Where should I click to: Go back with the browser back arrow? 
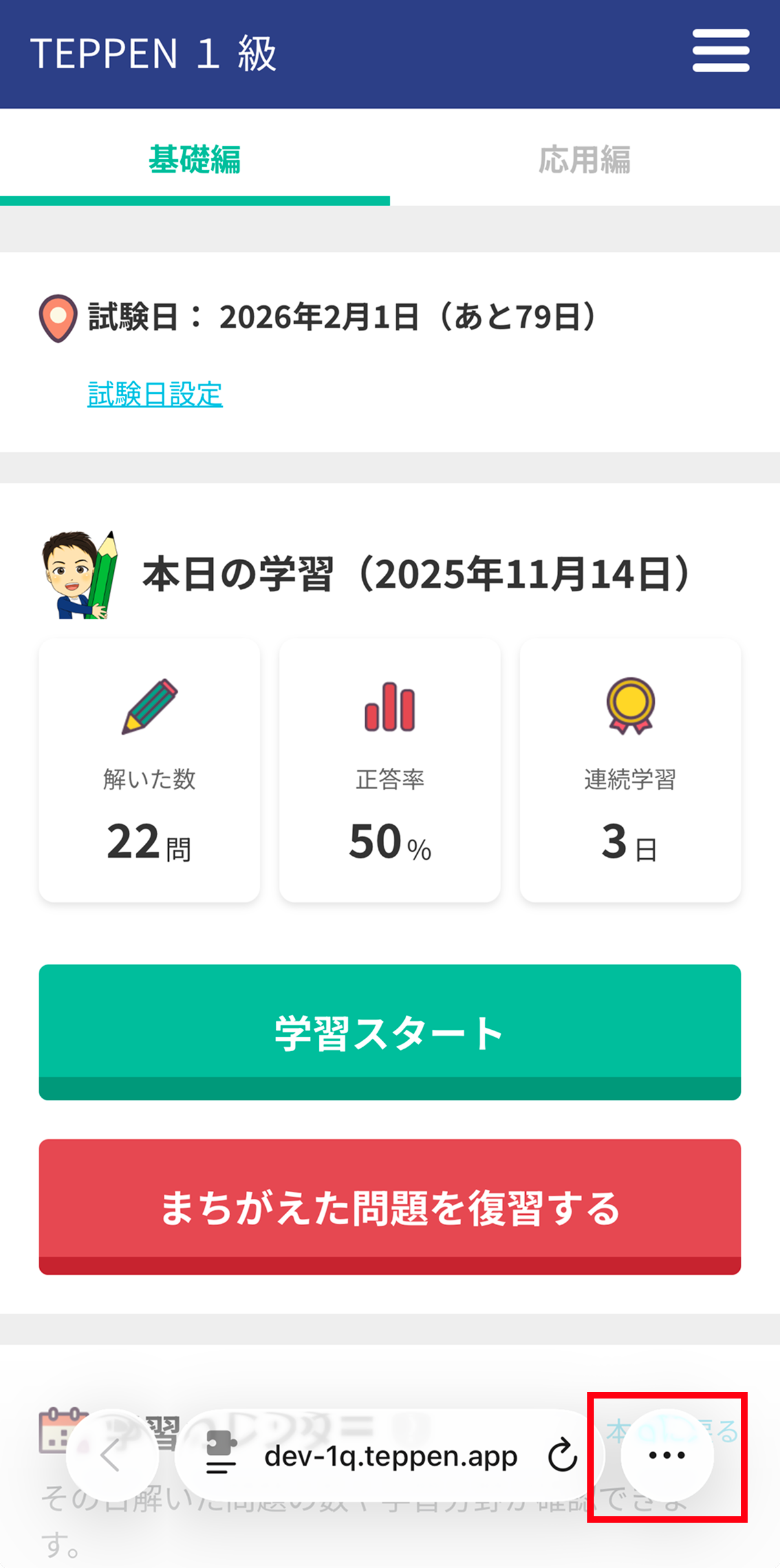tap(111, 1455)
